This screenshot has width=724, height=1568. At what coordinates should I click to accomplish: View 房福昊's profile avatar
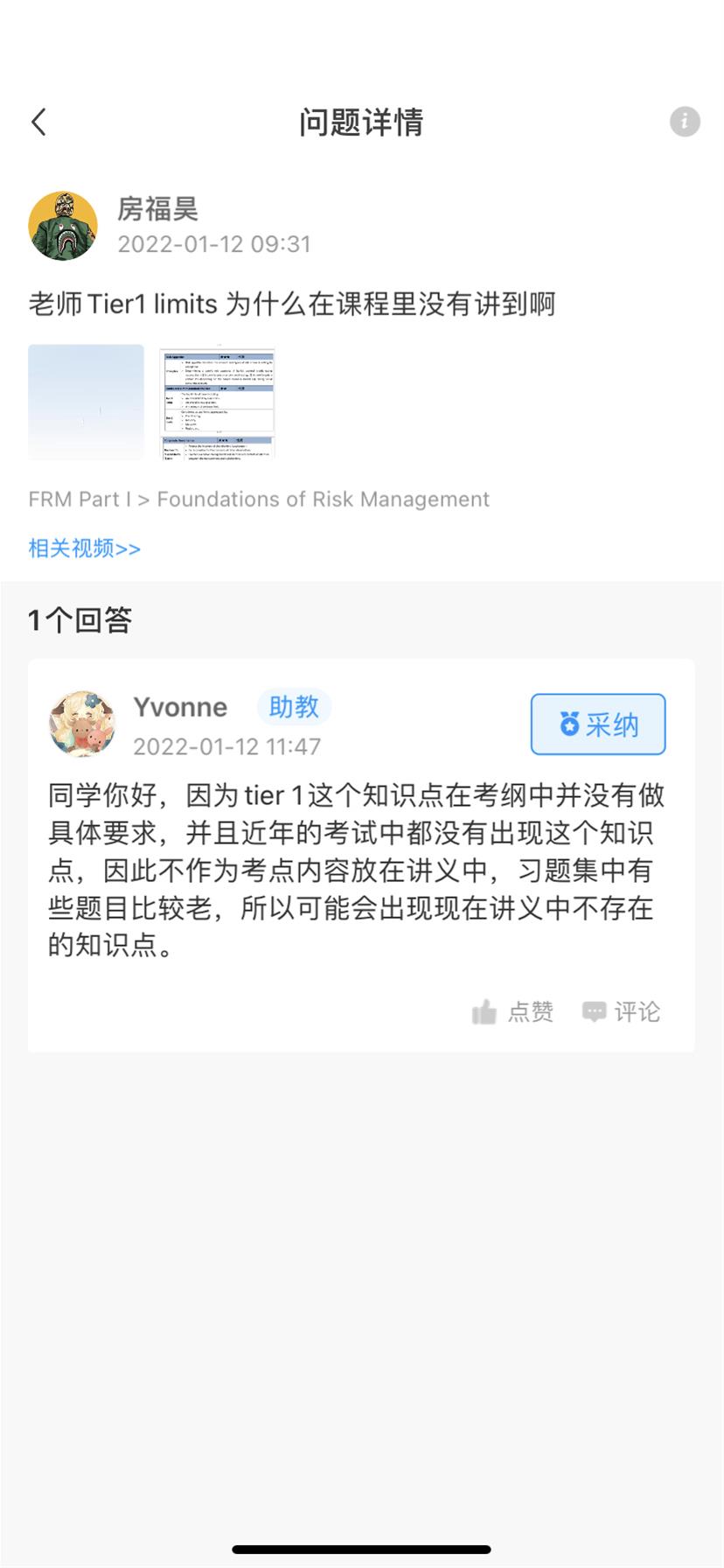click(x=63, y=226)
